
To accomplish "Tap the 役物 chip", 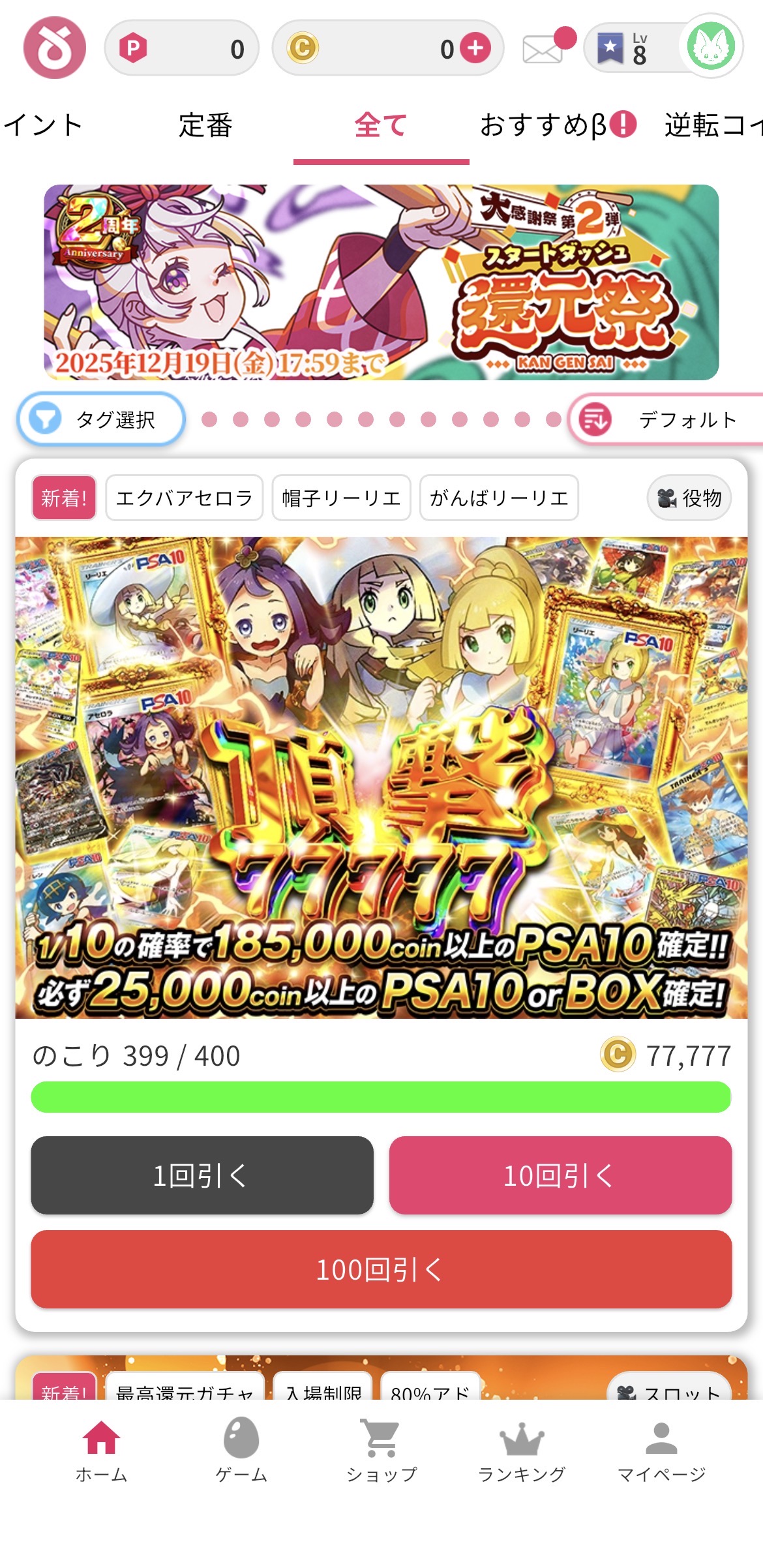I will coord(689,498).
